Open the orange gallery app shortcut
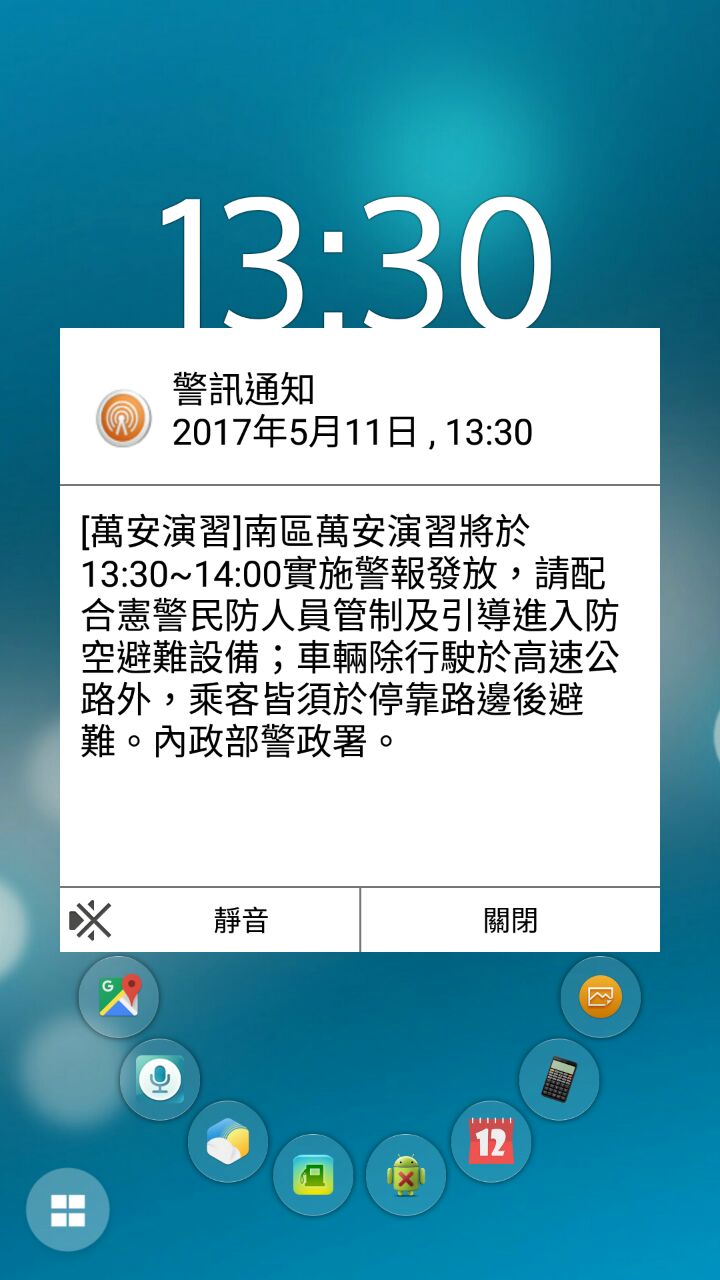 [x=601, y=997]
